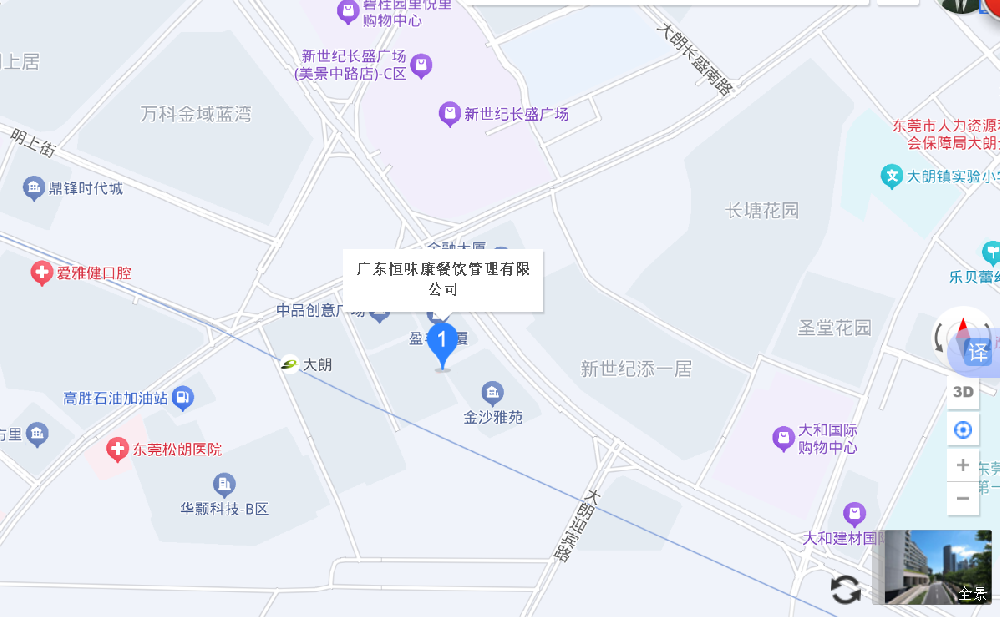Tap the 译 translate floating button
Viewport: 1000px width, 617px height.
click(978, 351)
